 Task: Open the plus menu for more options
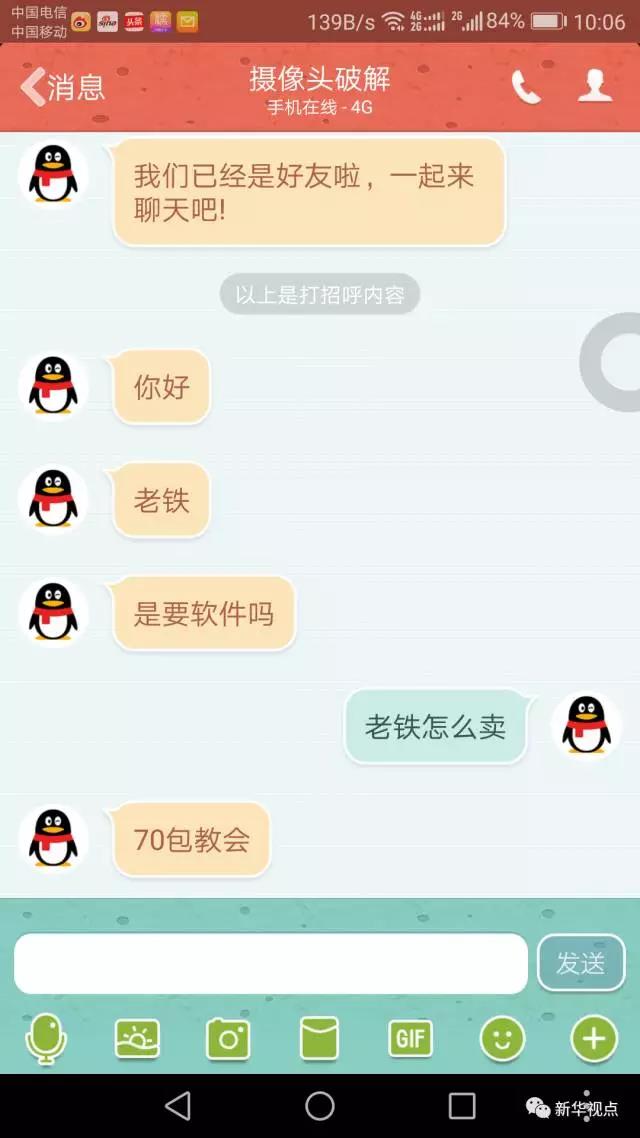(x=594, y=1039)
